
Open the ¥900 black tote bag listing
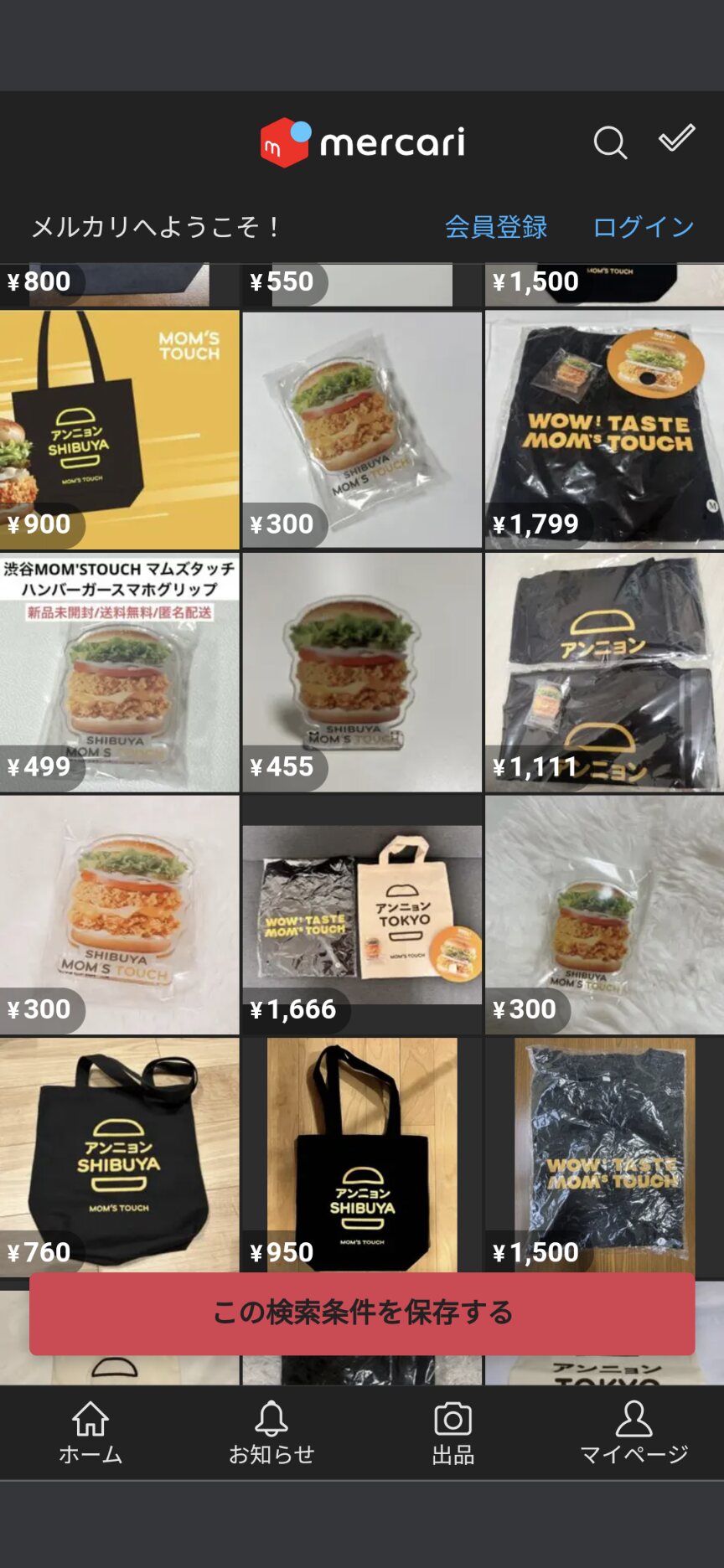point(119,430)
